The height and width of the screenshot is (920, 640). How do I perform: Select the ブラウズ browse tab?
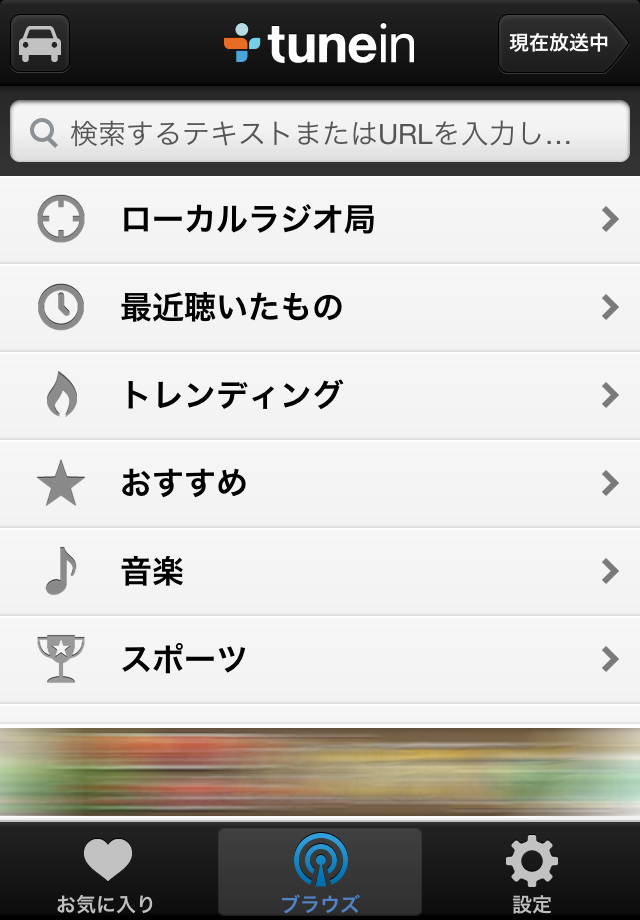click(x=320, y=872)
